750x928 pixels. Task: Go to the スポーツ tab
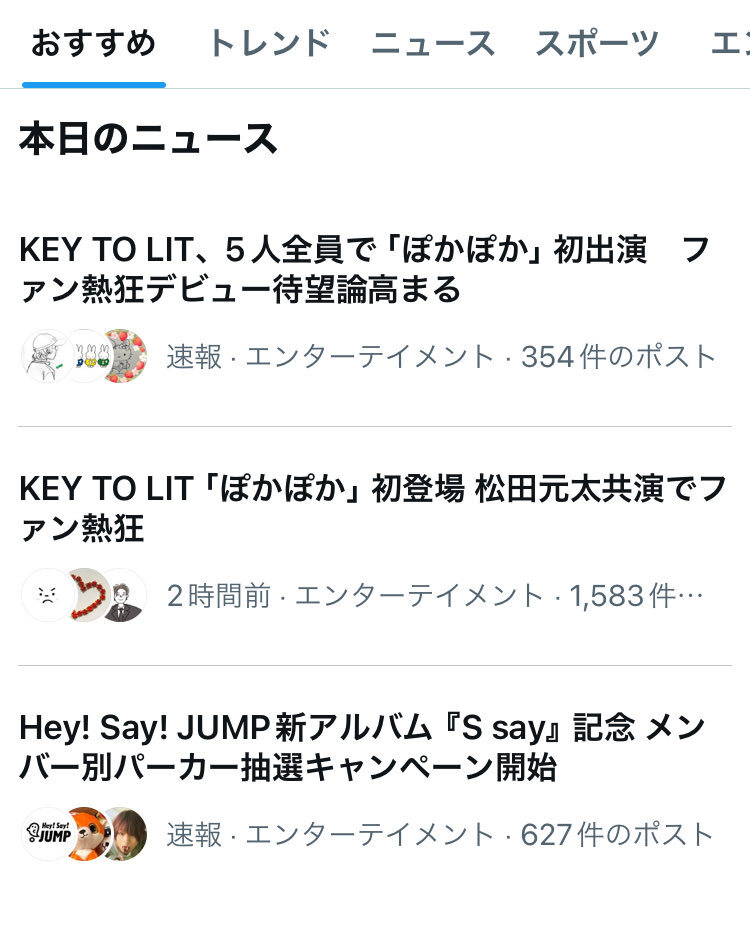(597, 44)
